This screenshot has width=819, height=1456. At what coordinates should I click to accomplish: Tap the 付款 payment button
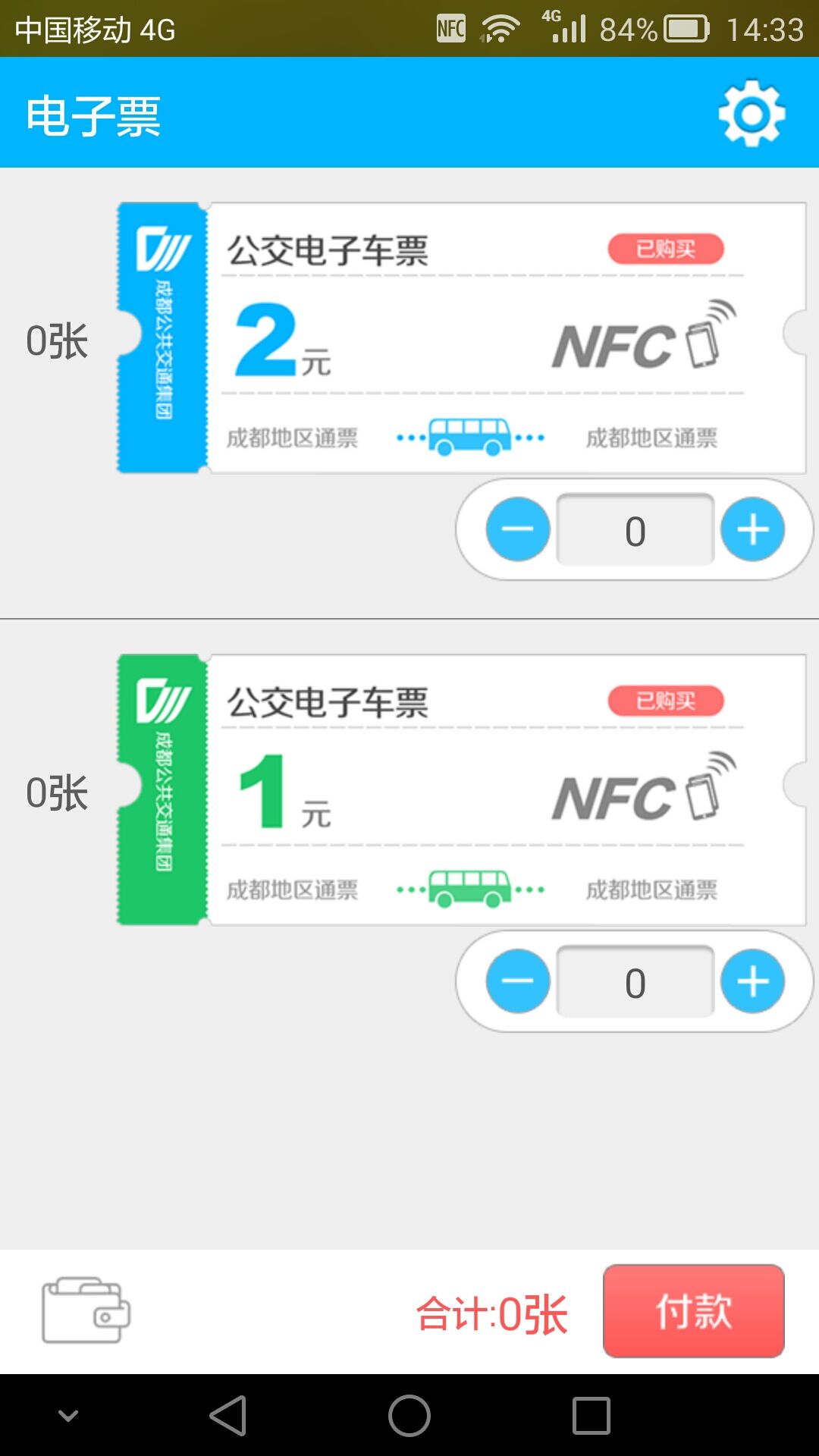click(x=694, y=1310)
